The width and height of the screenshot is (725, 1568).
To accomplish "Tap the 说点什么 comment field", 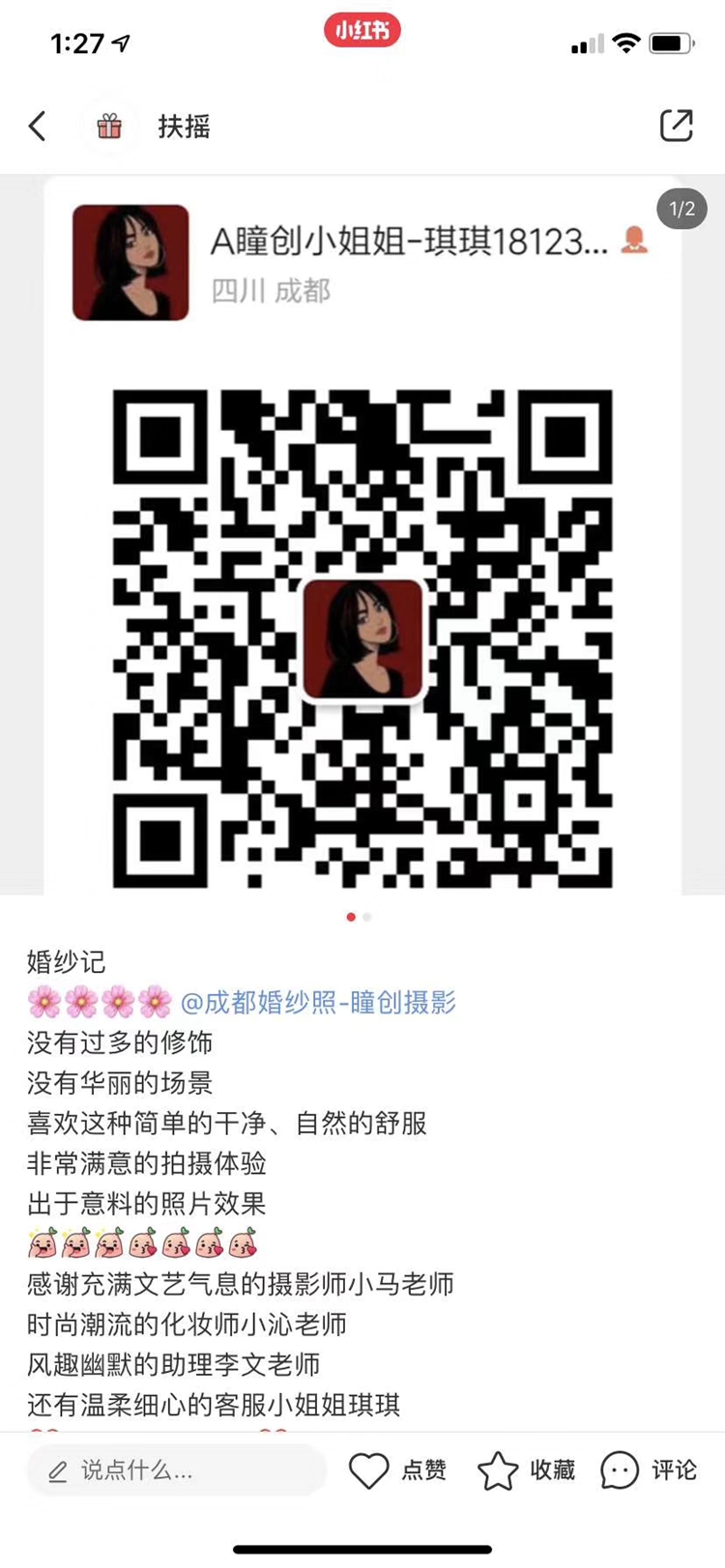I will pyautogui.click(x=176, y=1469).
